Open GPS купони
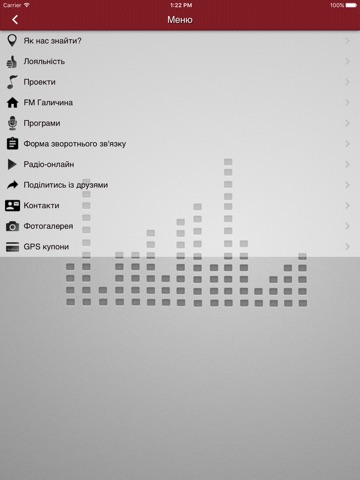 tap(180, 247)
